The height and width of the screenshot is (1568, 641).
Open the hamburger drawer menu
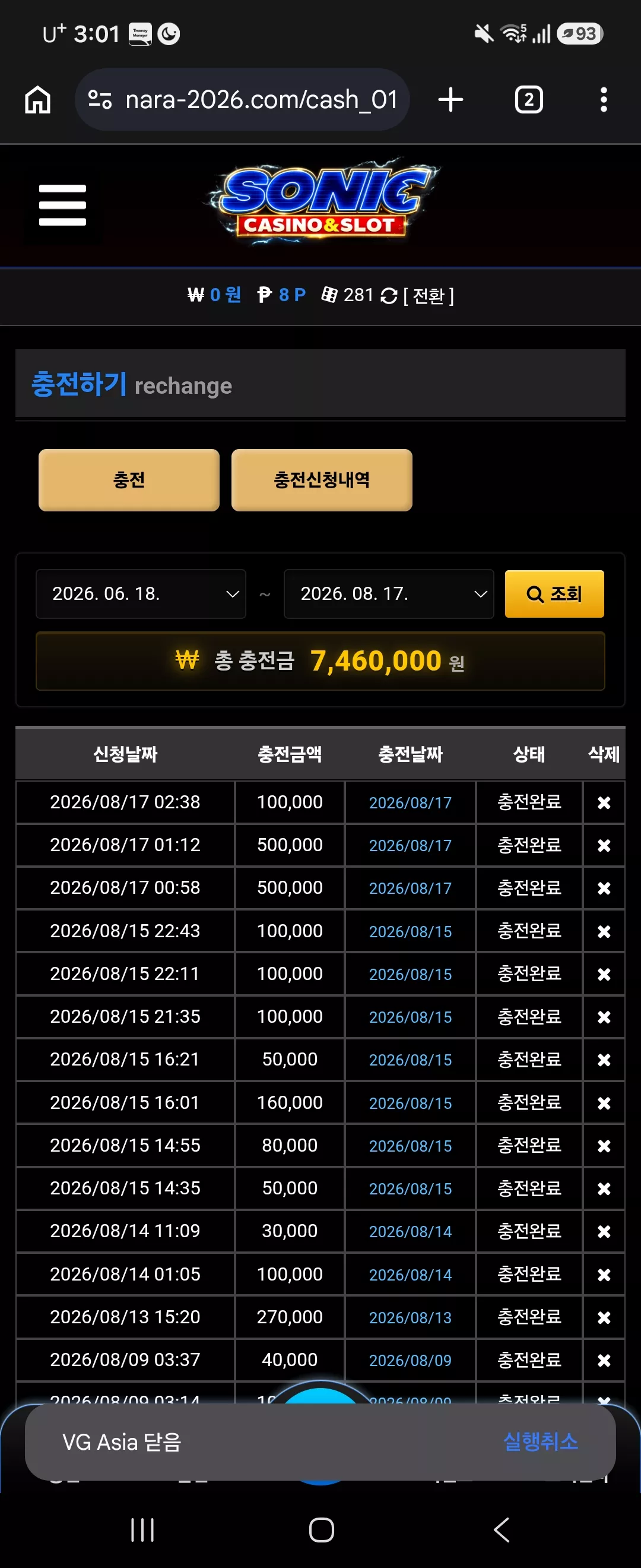tap(63, 205)
